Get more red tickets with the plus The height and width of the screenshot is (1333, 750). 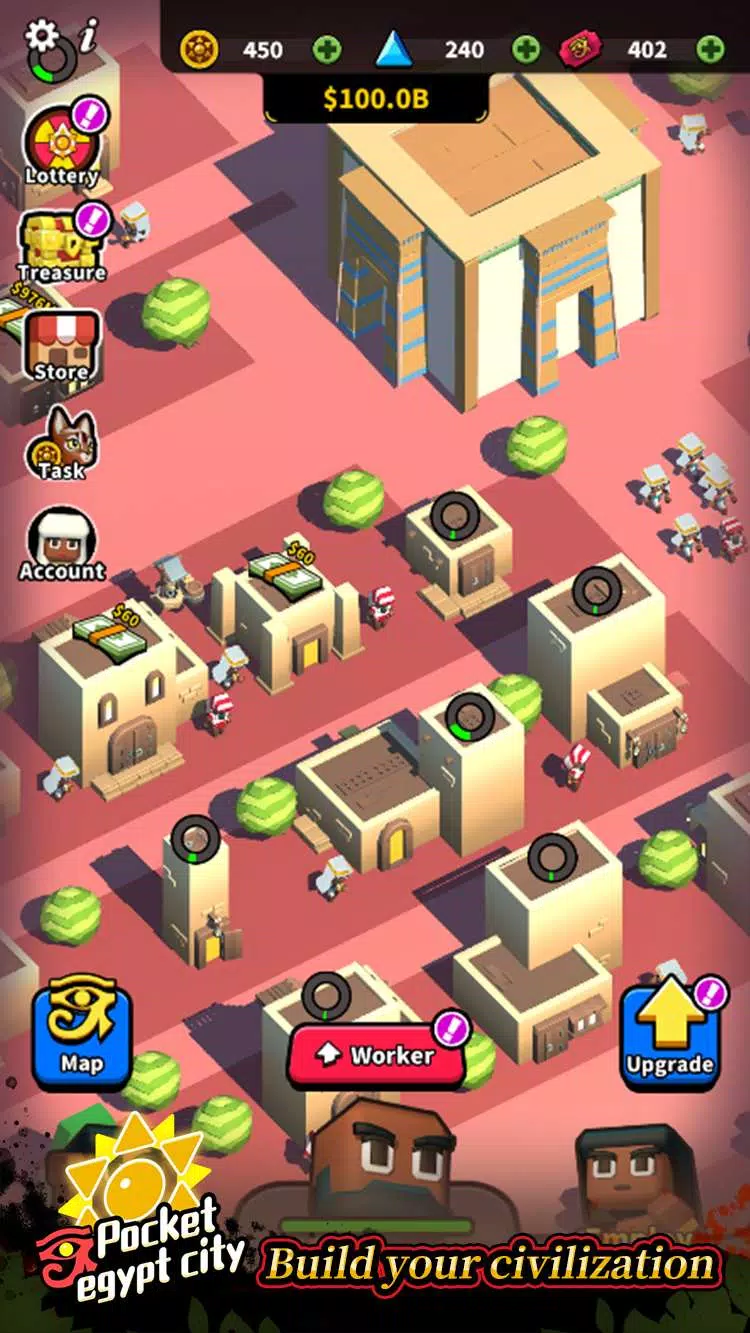coord(710,49)
